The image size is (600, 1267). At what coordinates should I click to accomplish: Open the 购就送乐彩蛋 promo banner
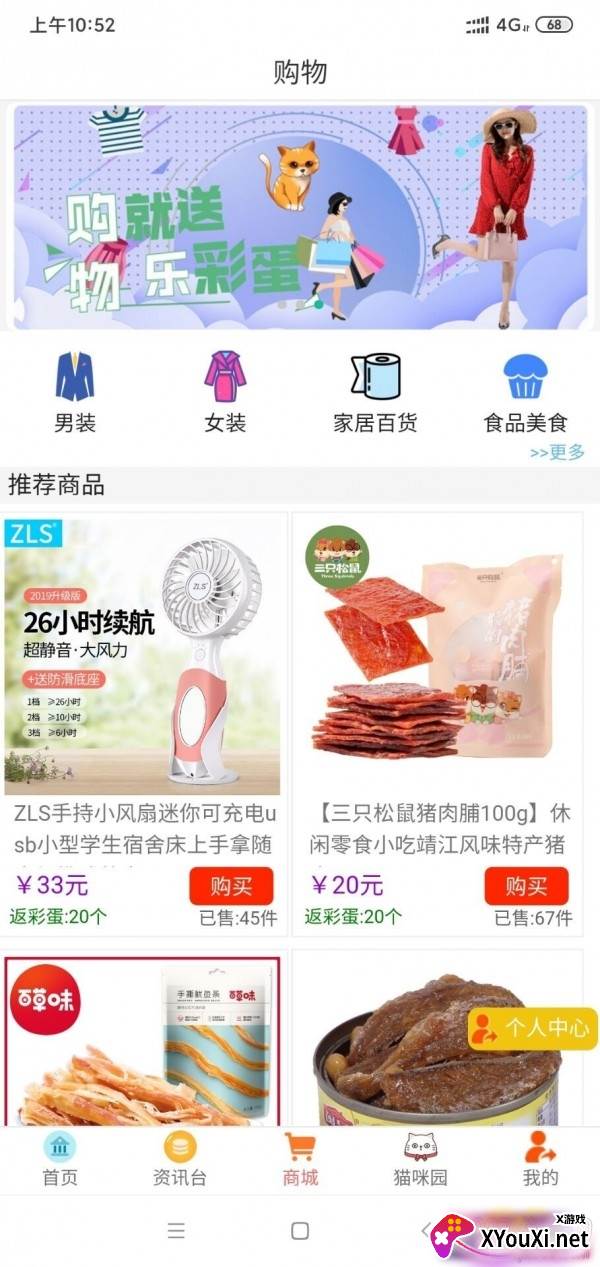300,217
